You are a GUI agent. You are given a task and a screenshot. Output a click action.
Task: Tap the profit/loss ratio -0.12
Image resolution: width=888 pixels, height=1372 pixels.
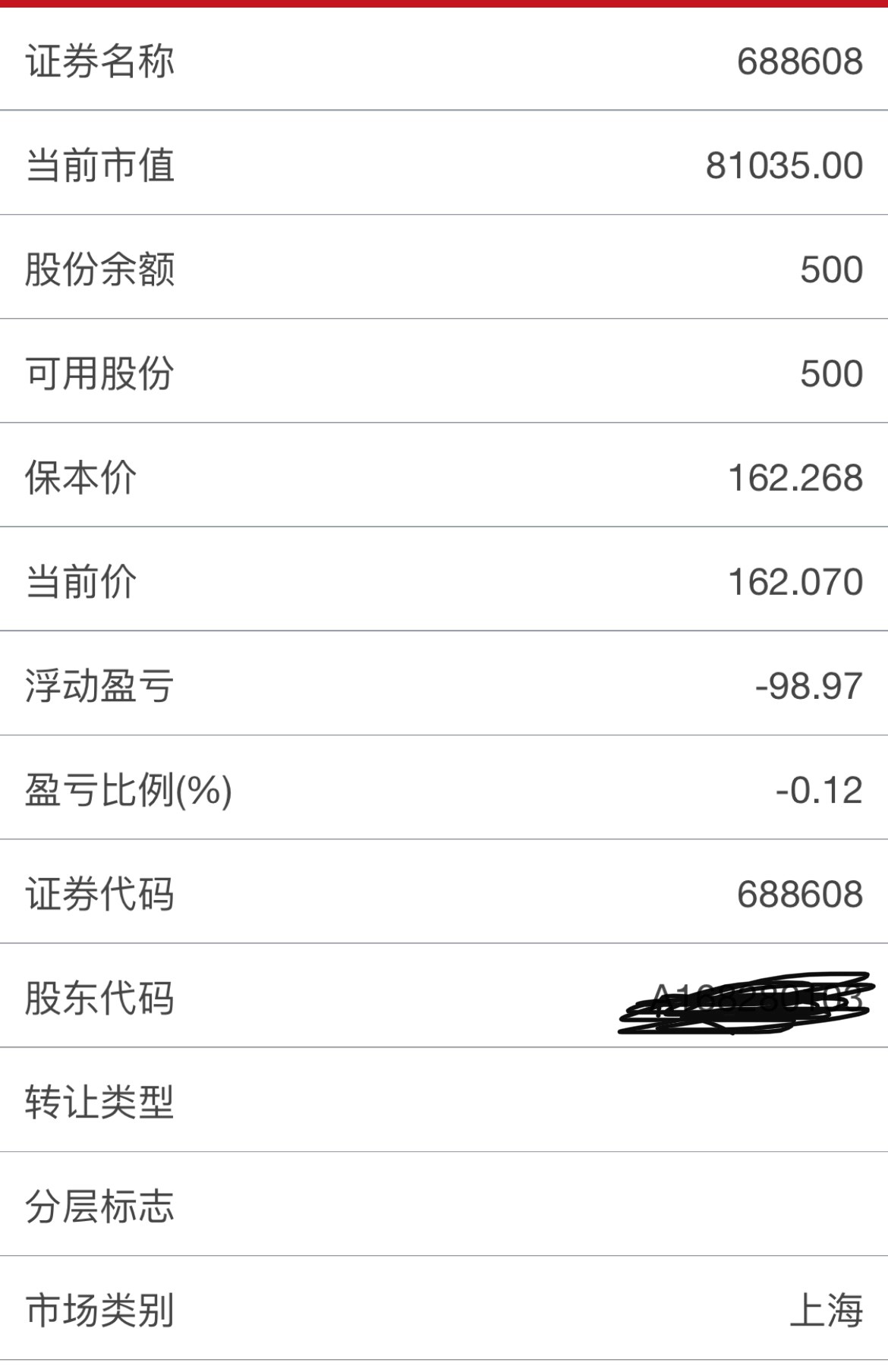click(818, 790)
